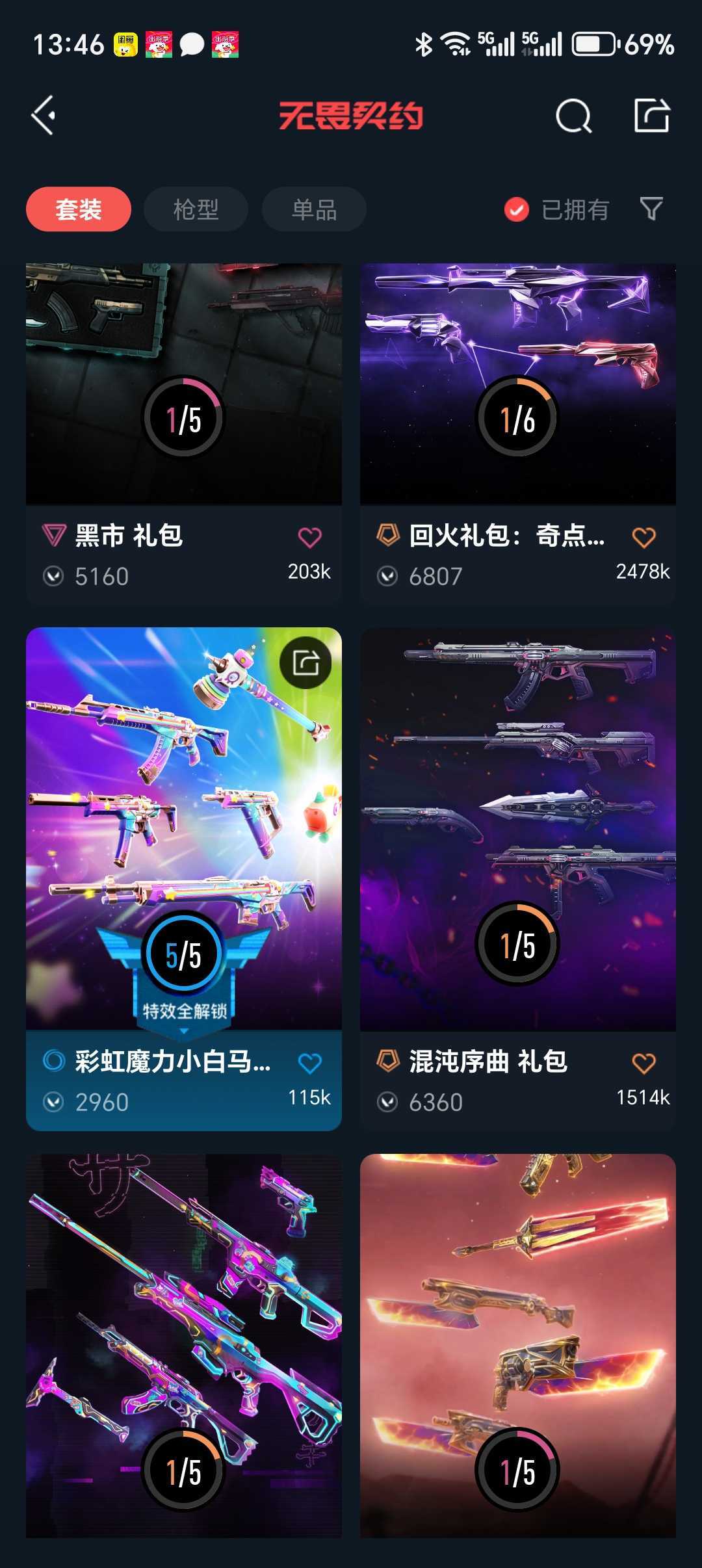702x1568 pixels.
Task: Select the 套装 tab
Action: 79,209
